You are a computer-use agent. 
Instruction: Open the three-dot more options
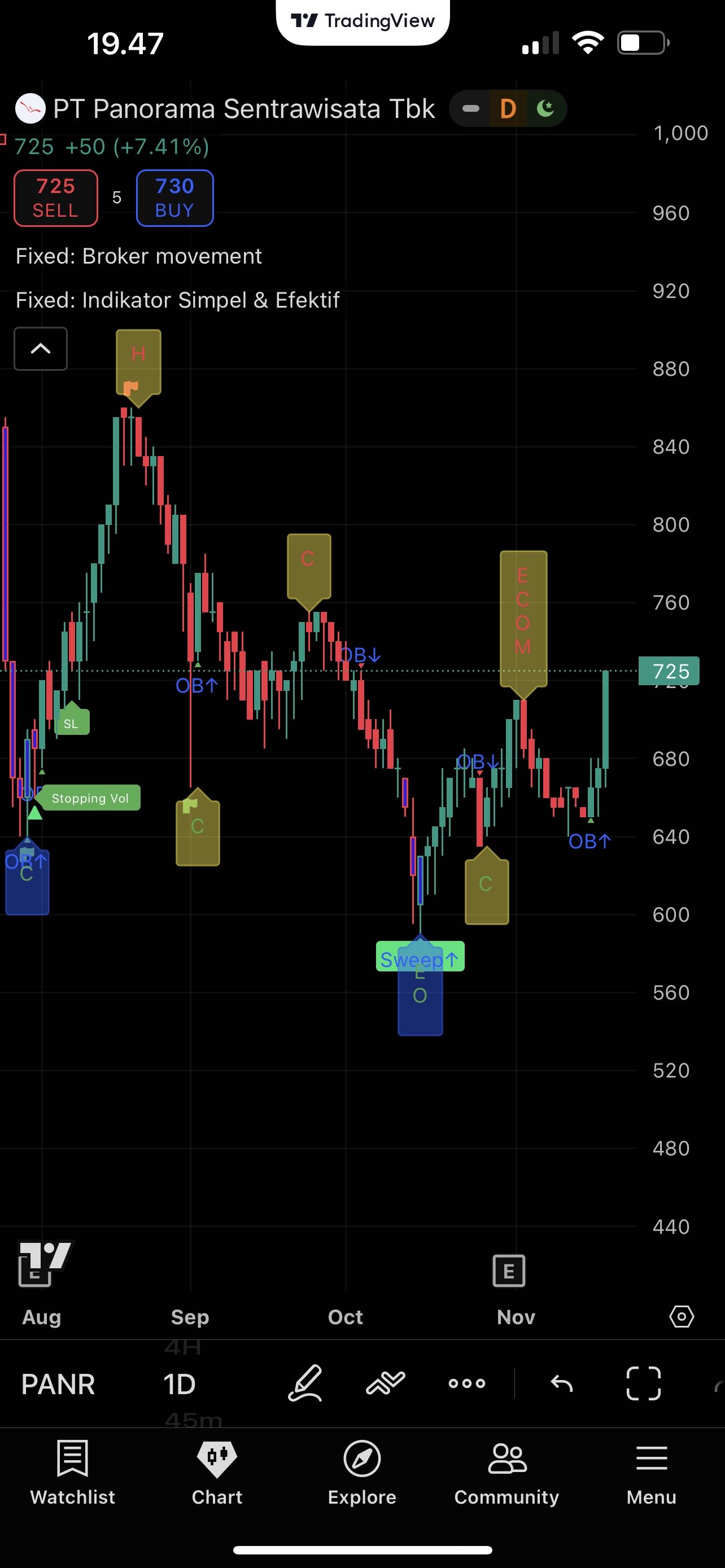click(467, 1383)
